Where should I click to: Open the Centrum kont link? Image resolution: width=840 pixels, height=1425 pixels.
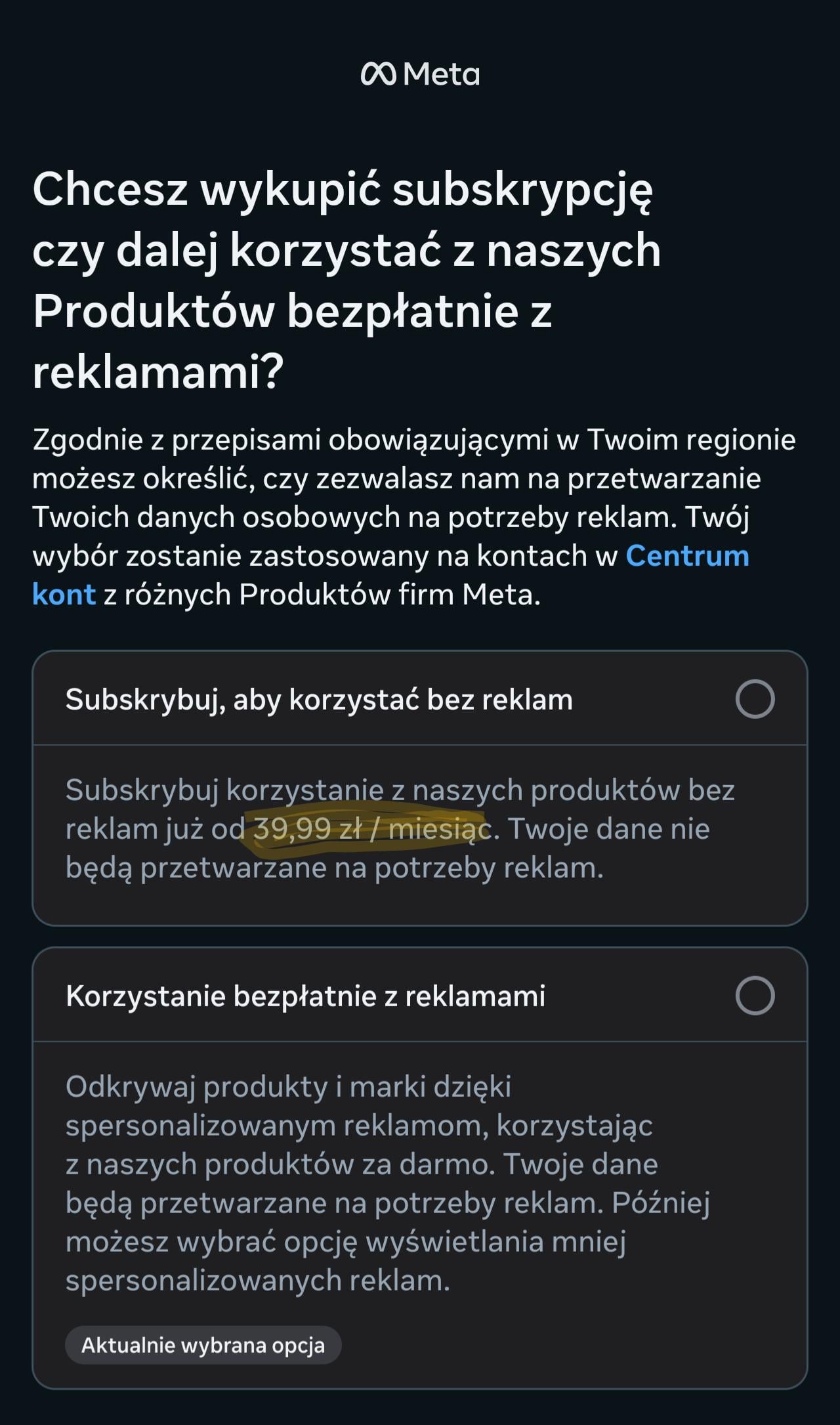(686, 556)
